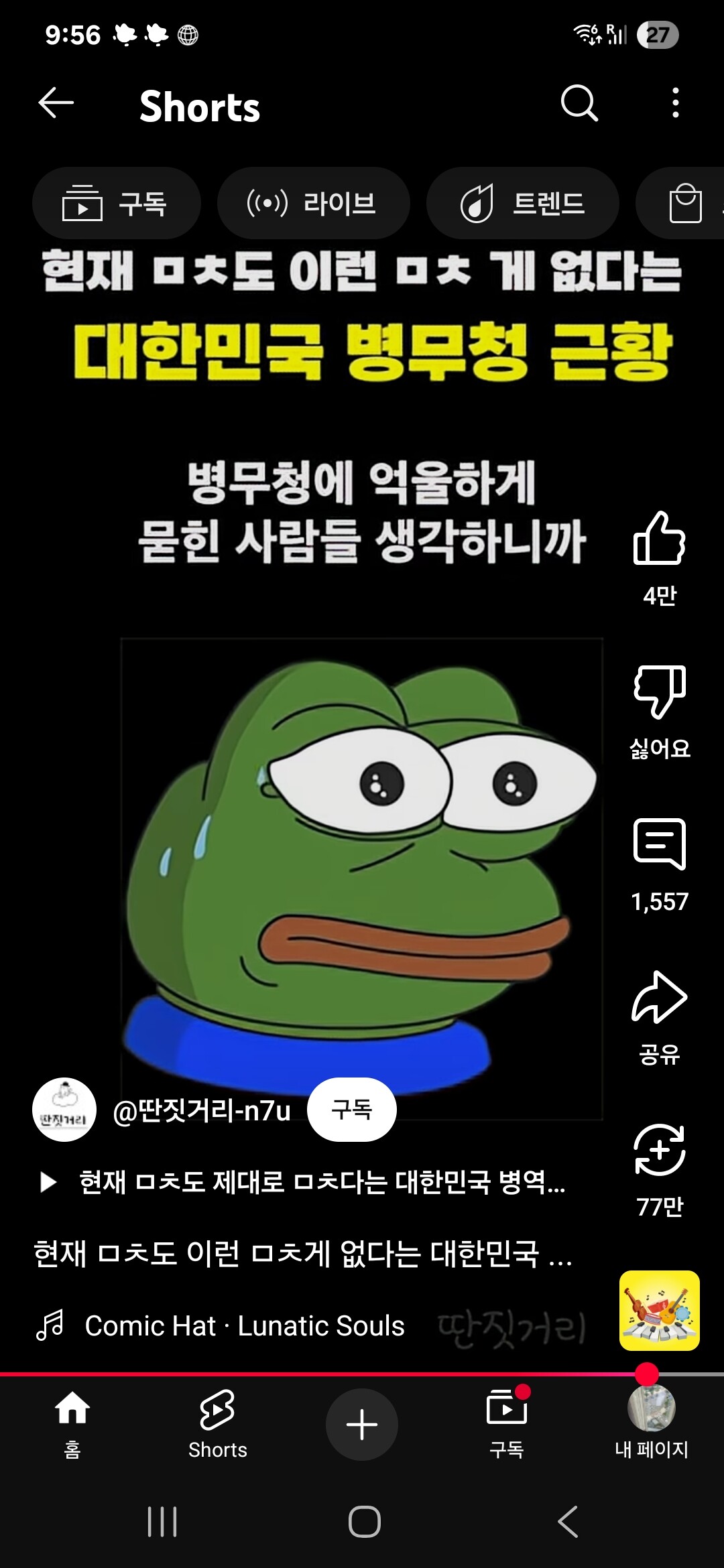This screenshot has height=1568, width=724.
Task: Select the 구독 filter chip
Action: [116, 203]
